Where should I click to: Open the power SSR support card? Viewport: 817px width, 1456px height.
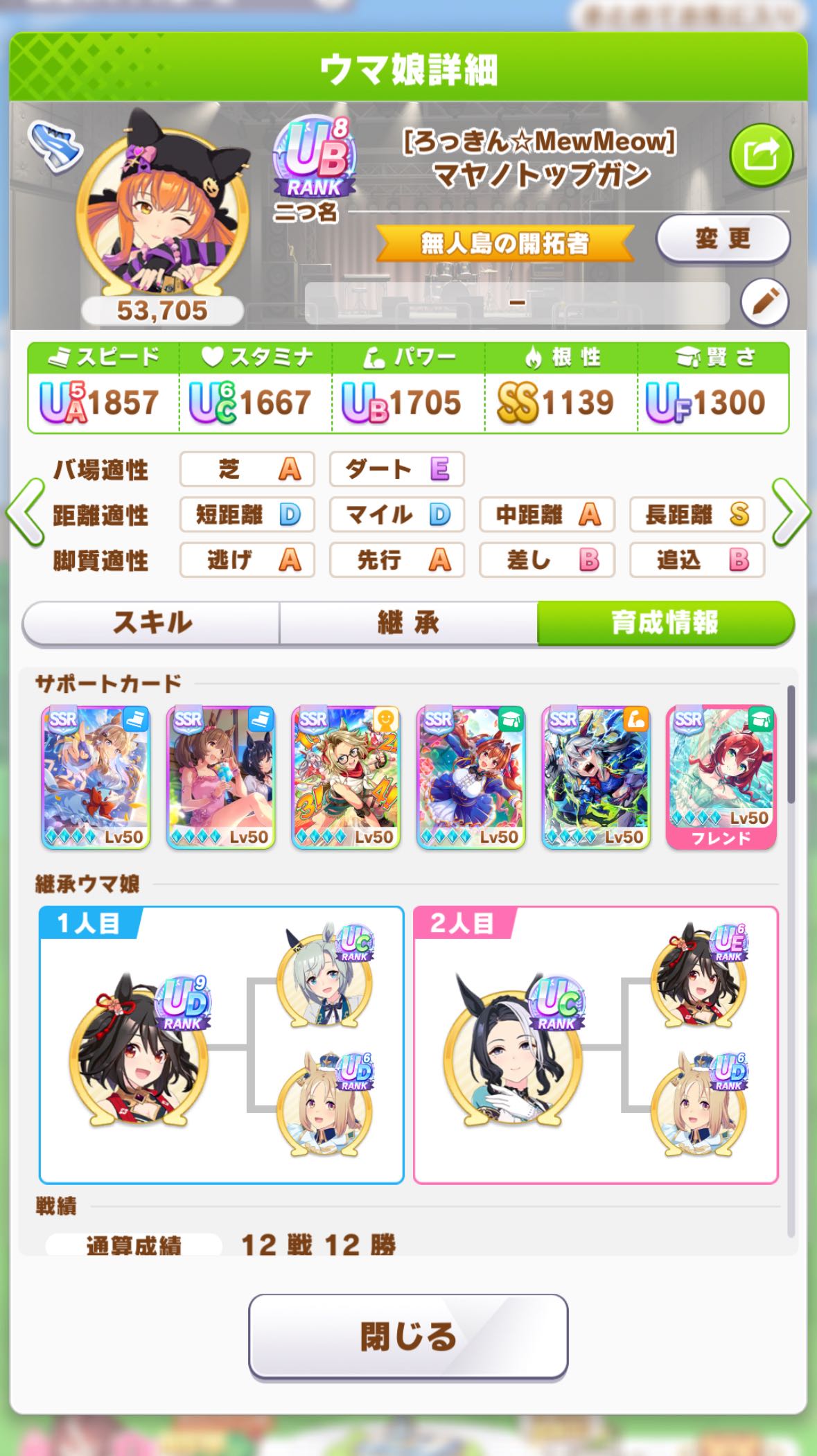(x=595, y=778)
